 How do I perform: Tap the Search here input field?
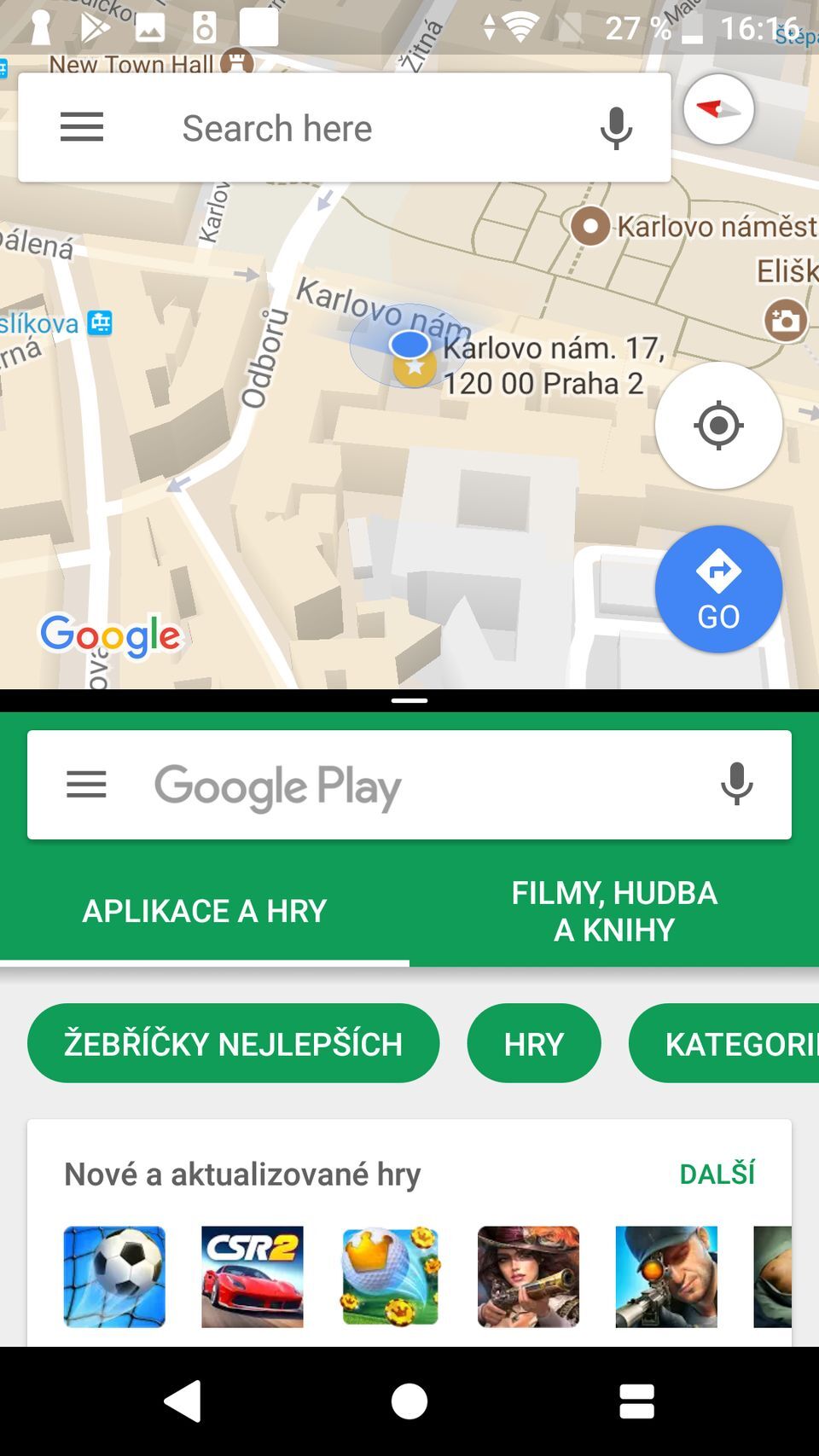pyautogui.click(x=341, y=127)
